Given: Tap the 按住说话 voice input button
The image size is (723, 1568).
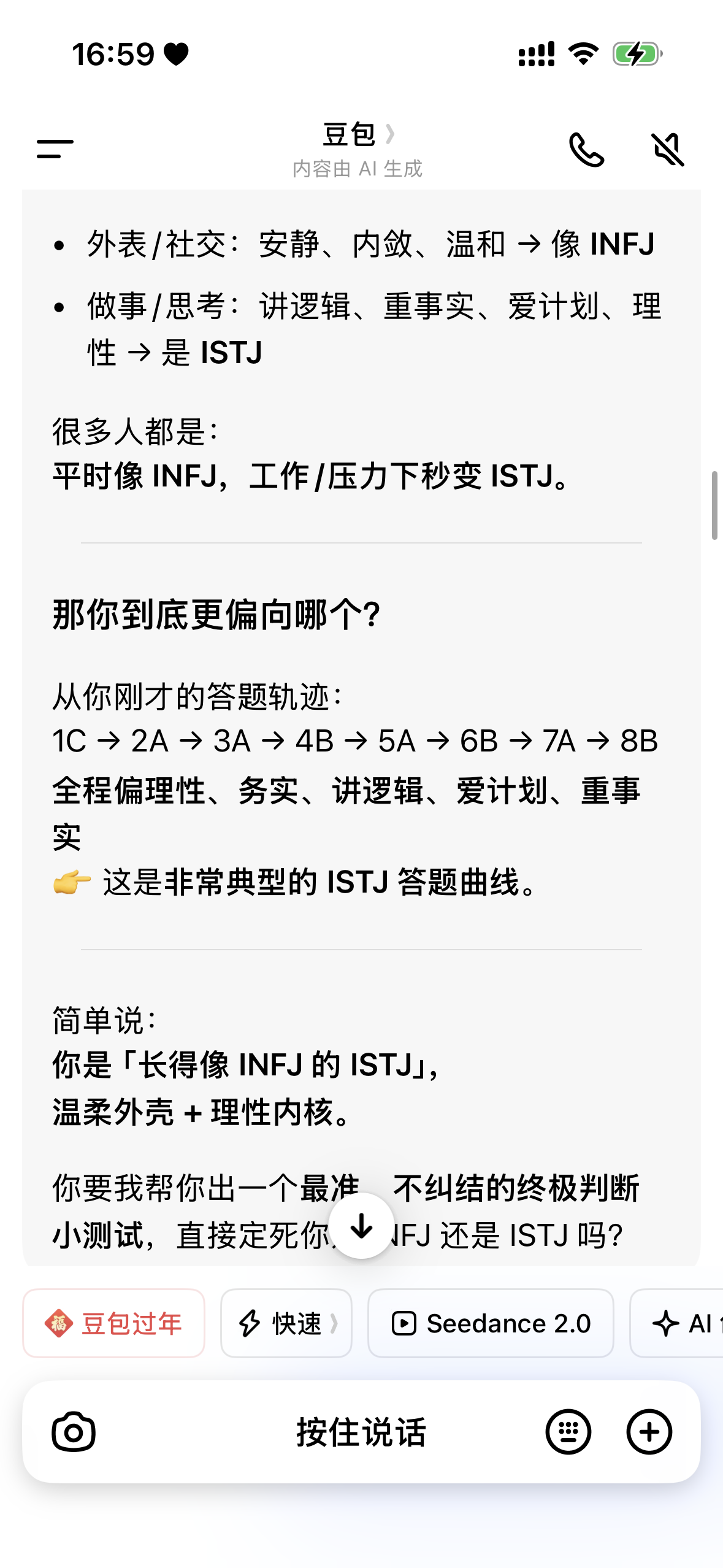Looking at the screenshot, I should (361, 1432).
